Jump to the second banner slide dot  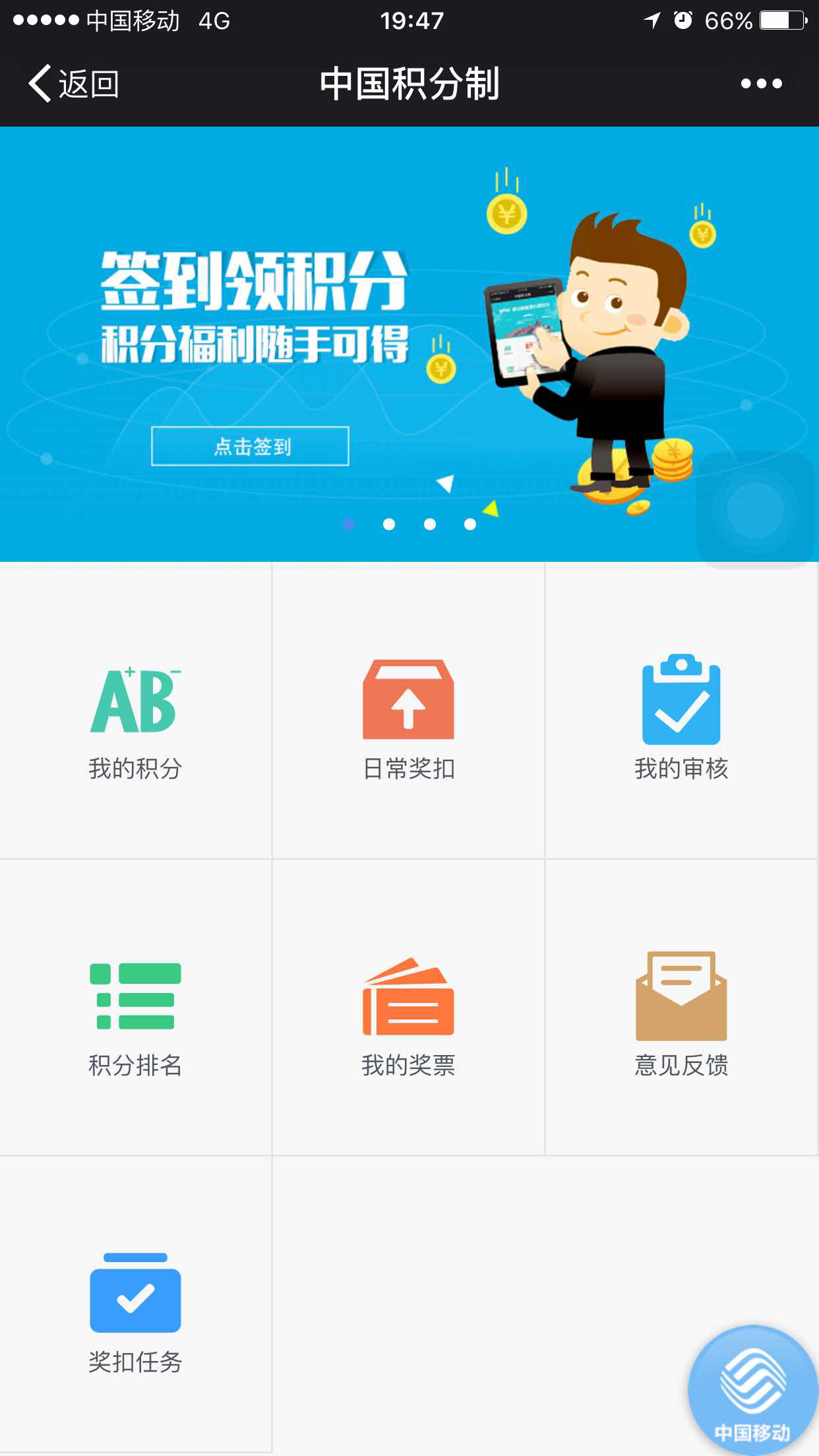coord(389,524)
